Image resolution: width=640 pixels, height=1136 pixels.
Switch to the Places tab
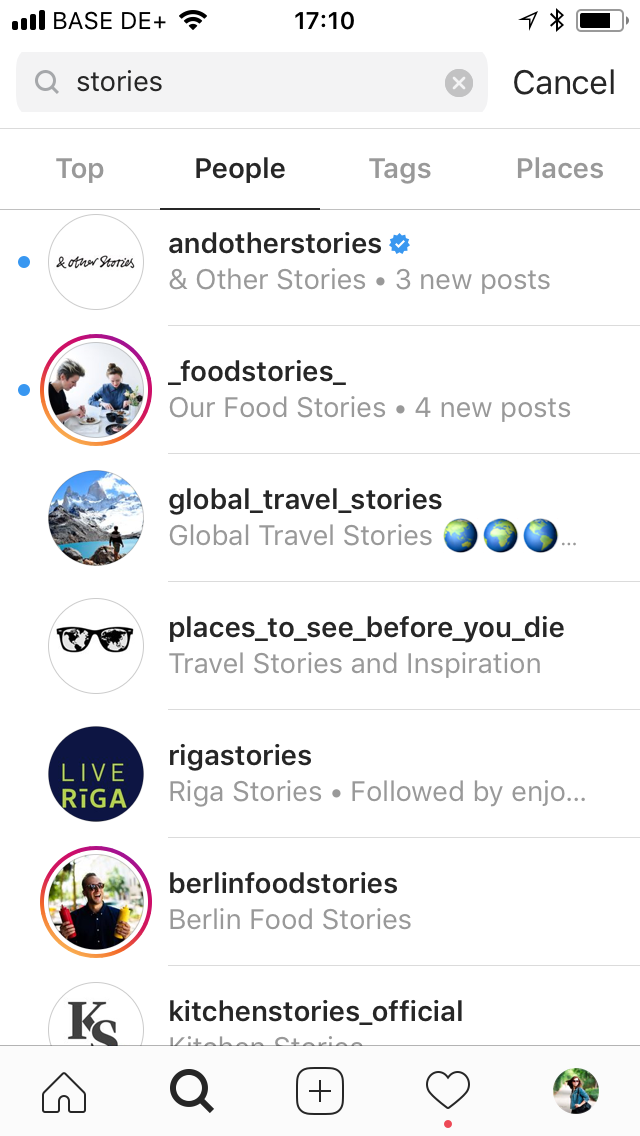click(x=560, y=169)
